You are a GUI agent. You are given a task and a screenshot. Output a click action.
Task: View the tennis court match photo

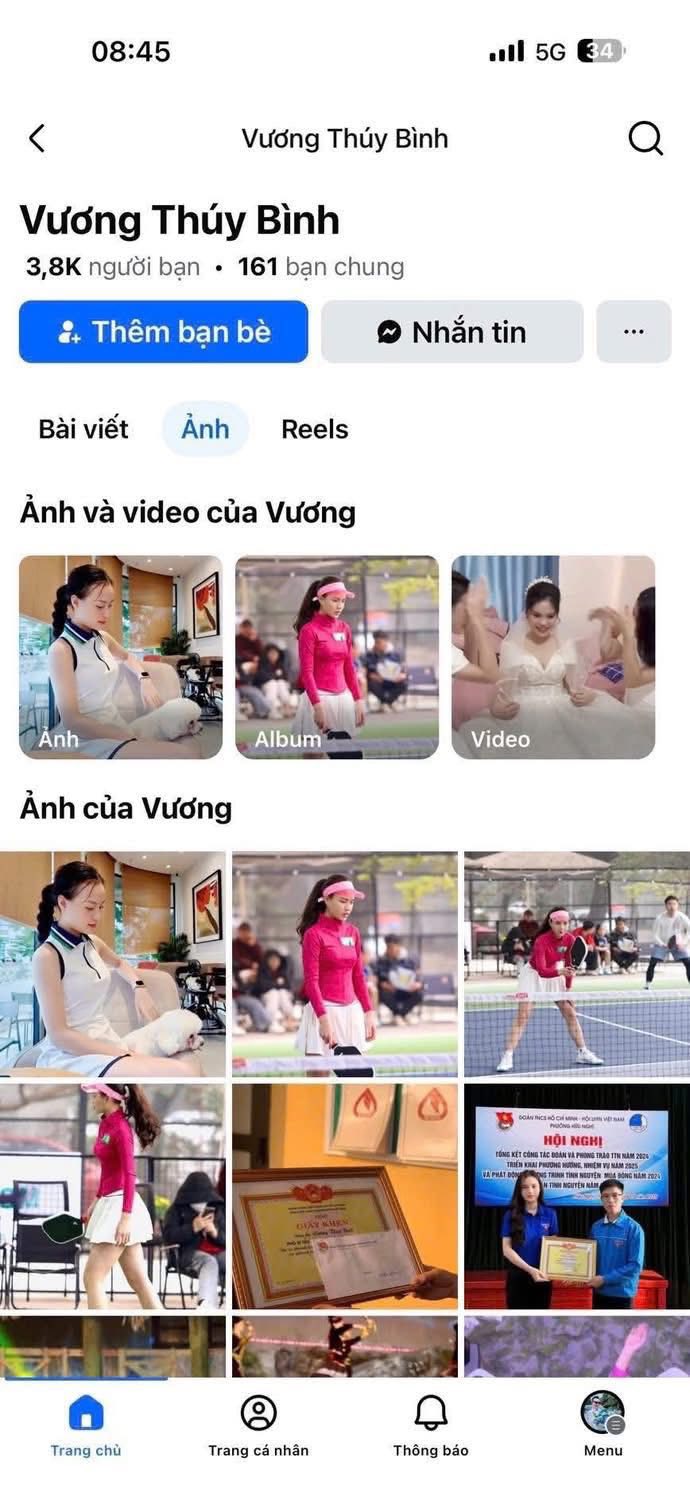coord(576,964)
